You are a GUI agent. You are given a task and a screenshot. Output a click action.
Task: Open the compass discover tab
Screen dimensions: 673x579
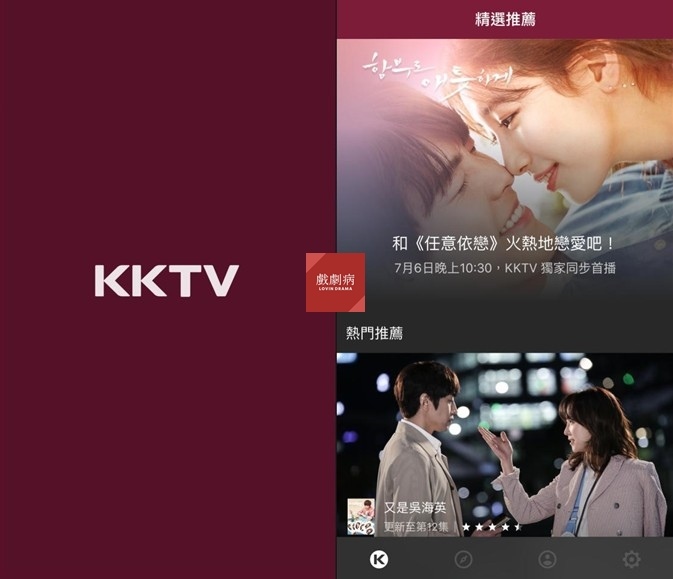(x=463, y=559)
